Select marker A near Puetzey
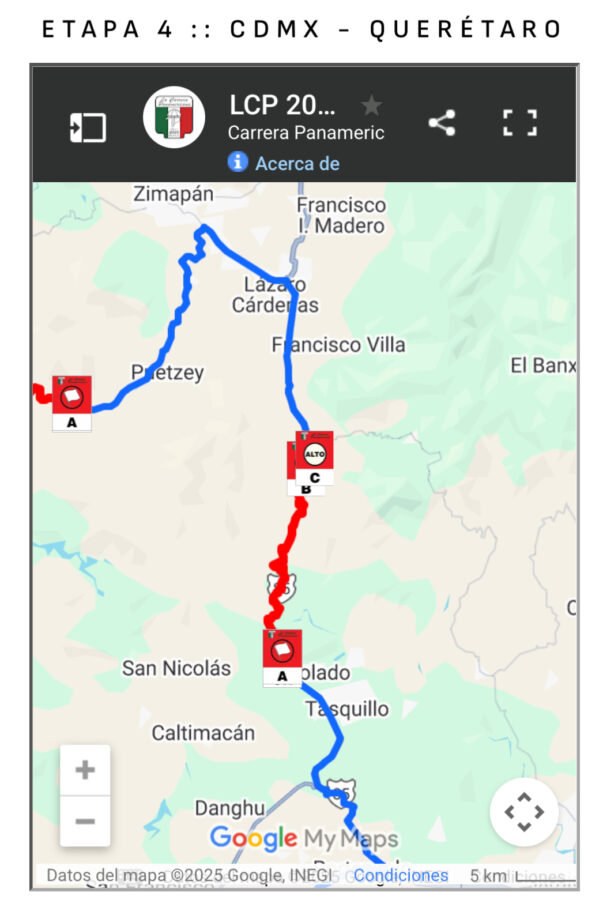The height and width of the screenshot is (900, 603). [71, 402]
